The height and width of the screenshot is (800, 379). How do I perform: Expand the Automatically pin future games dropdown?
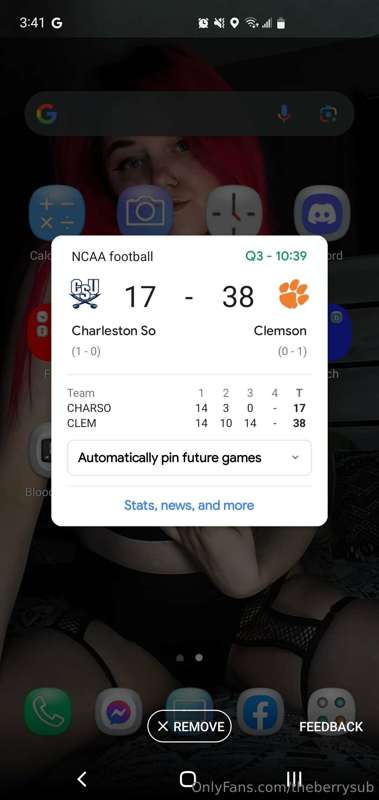point(189,458)
